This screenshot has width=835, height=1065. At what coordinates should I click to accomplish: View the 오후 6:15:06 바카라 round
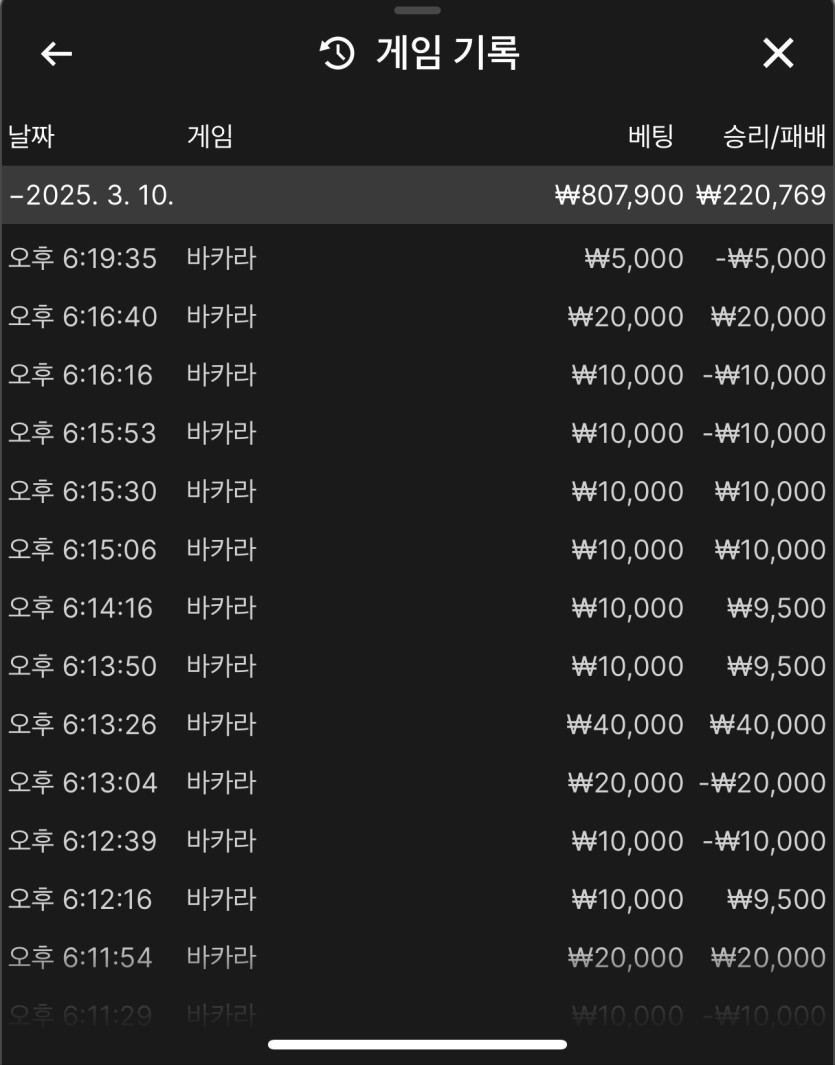417,549
